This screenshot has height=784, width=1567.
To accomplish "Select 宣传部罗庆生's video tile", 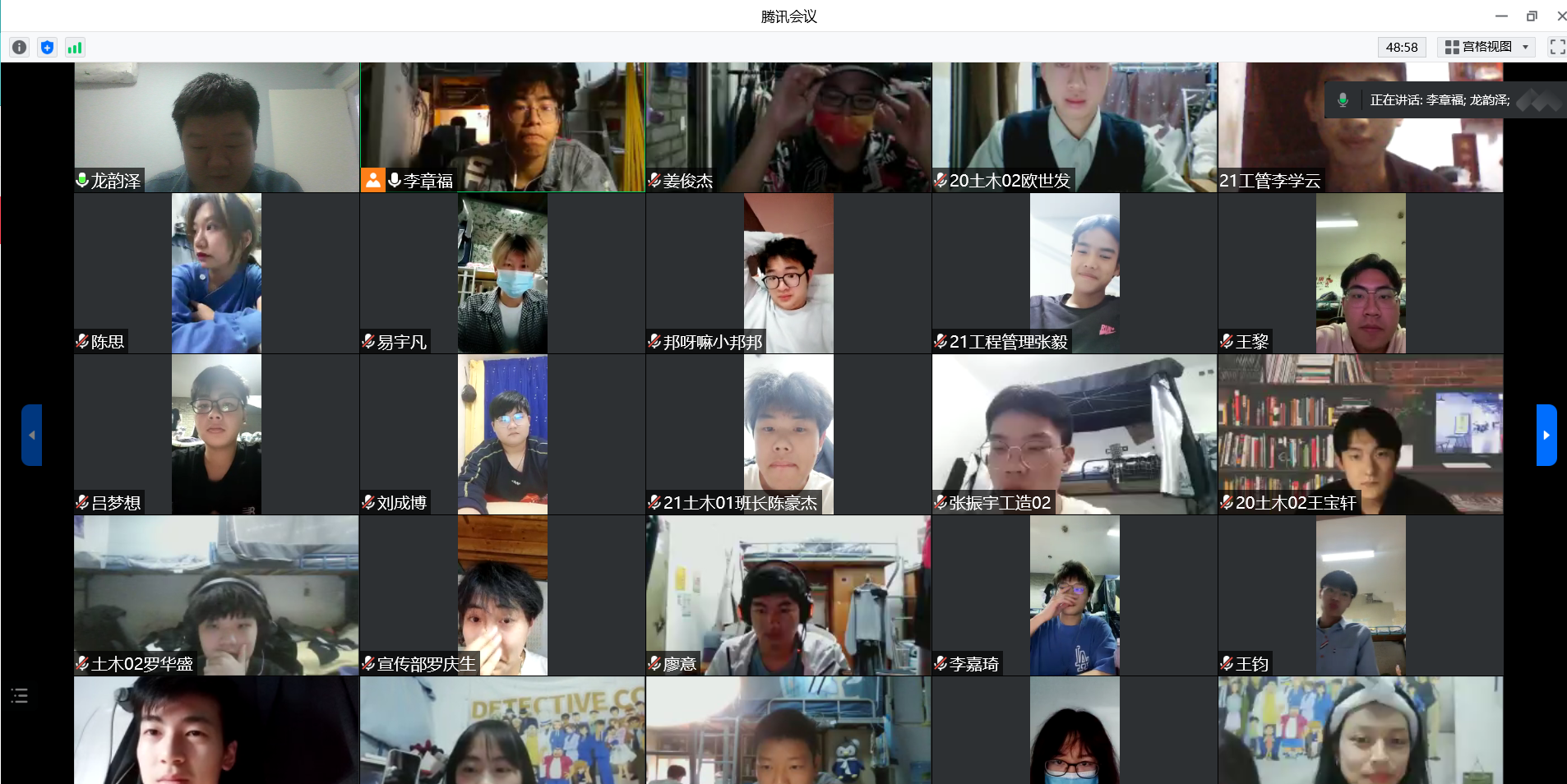I will click(x=502, y=596).
